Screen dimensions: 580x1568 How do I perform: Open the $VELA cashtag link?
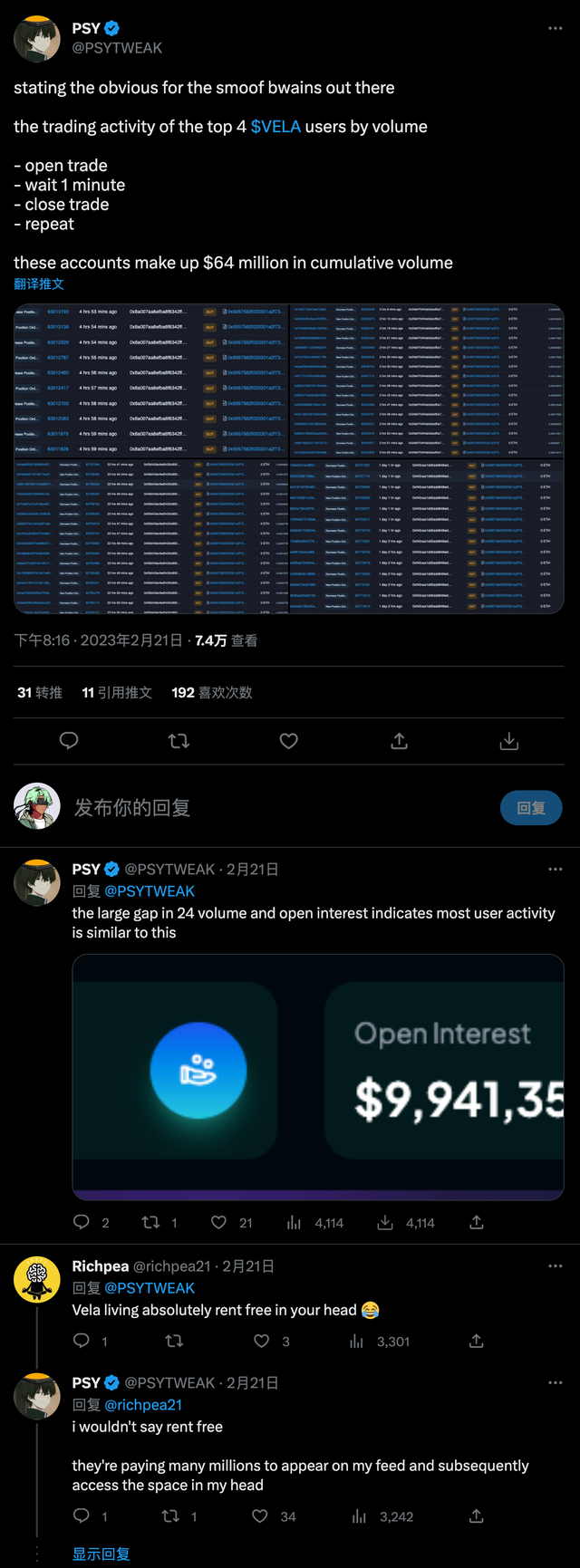click(x=275, y=127)
